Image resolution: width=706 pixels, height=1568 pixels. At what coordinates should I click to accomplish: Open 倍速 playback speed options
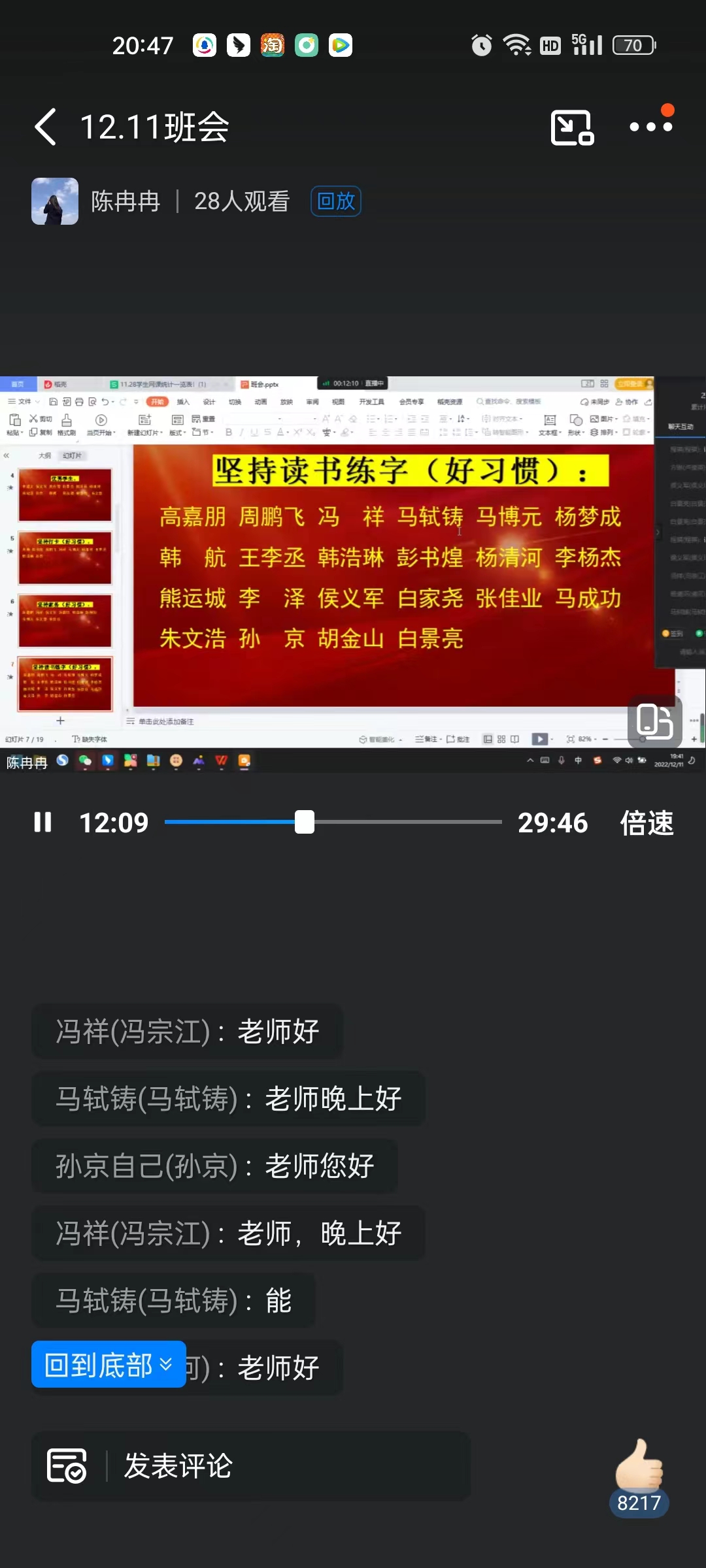point(646,823)
